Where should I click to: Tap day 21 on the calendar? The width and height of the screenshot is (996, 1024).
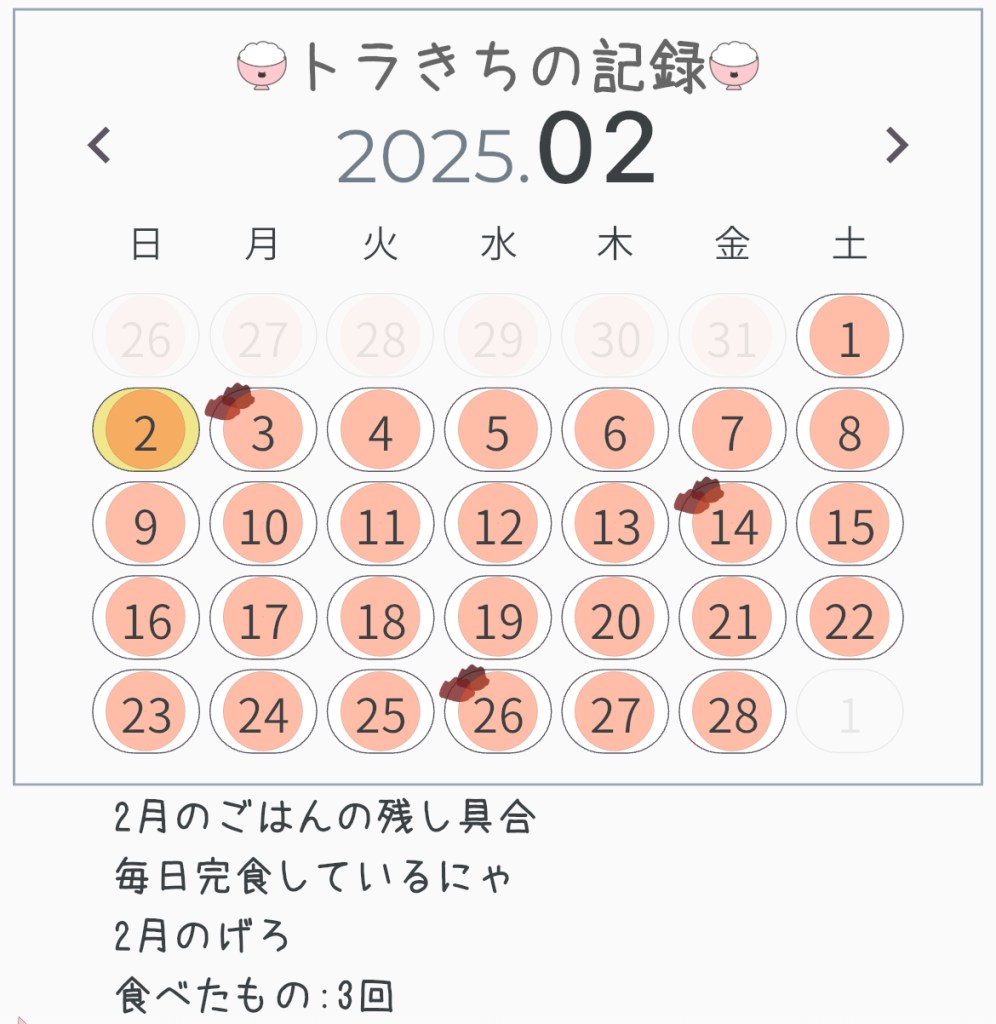732,619
